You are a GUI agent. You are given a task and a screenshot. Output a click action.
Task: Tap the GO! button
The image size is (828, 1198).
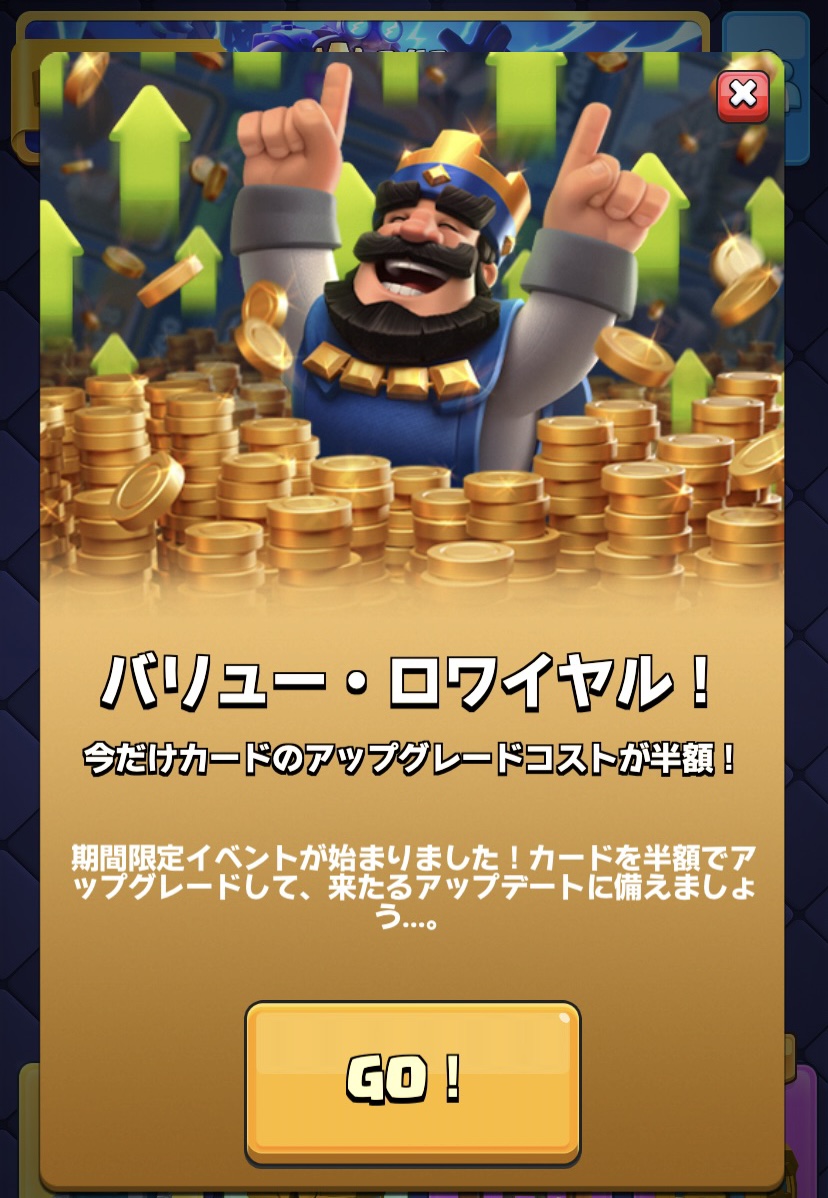412,1082
